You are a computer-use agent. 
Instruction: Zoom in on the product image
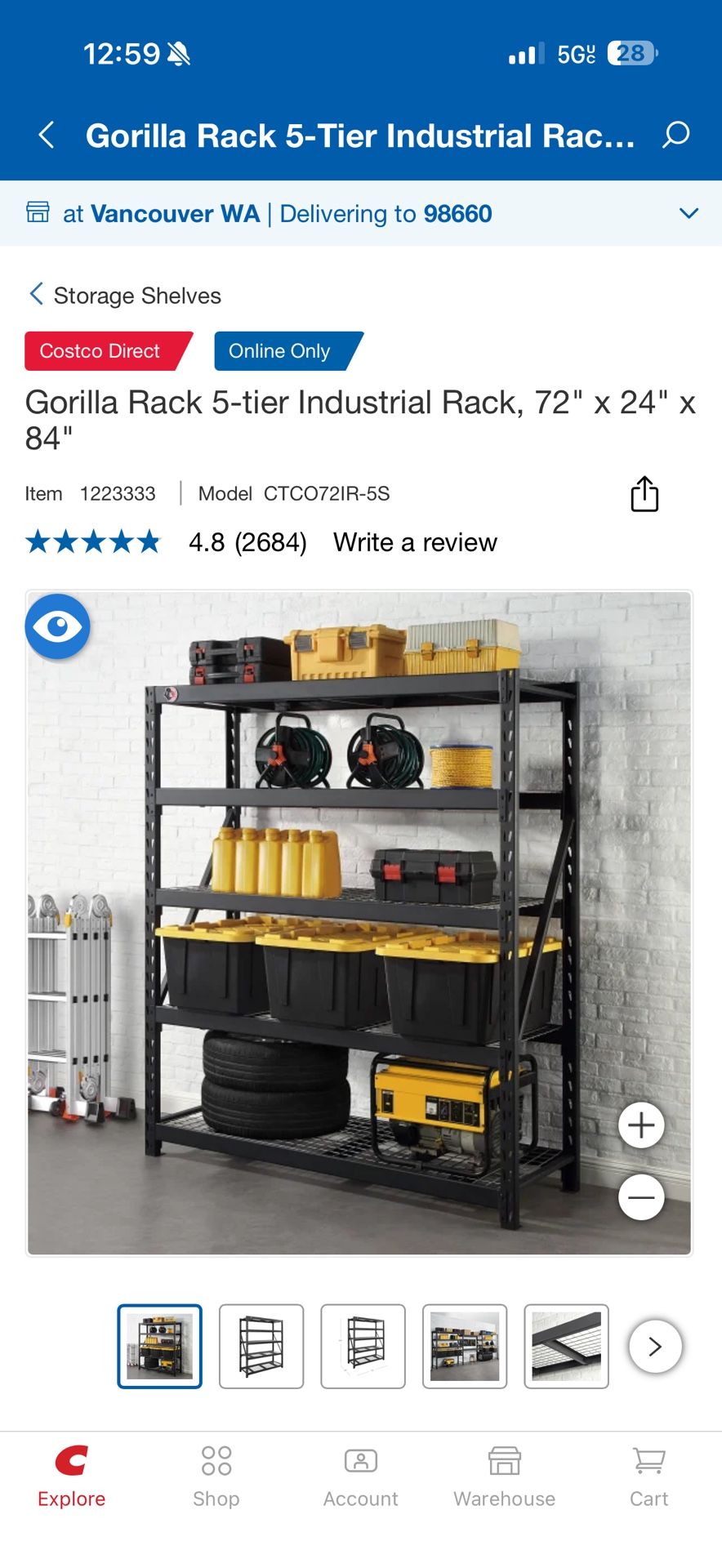pyautogui.click(x=641, y=1125)
